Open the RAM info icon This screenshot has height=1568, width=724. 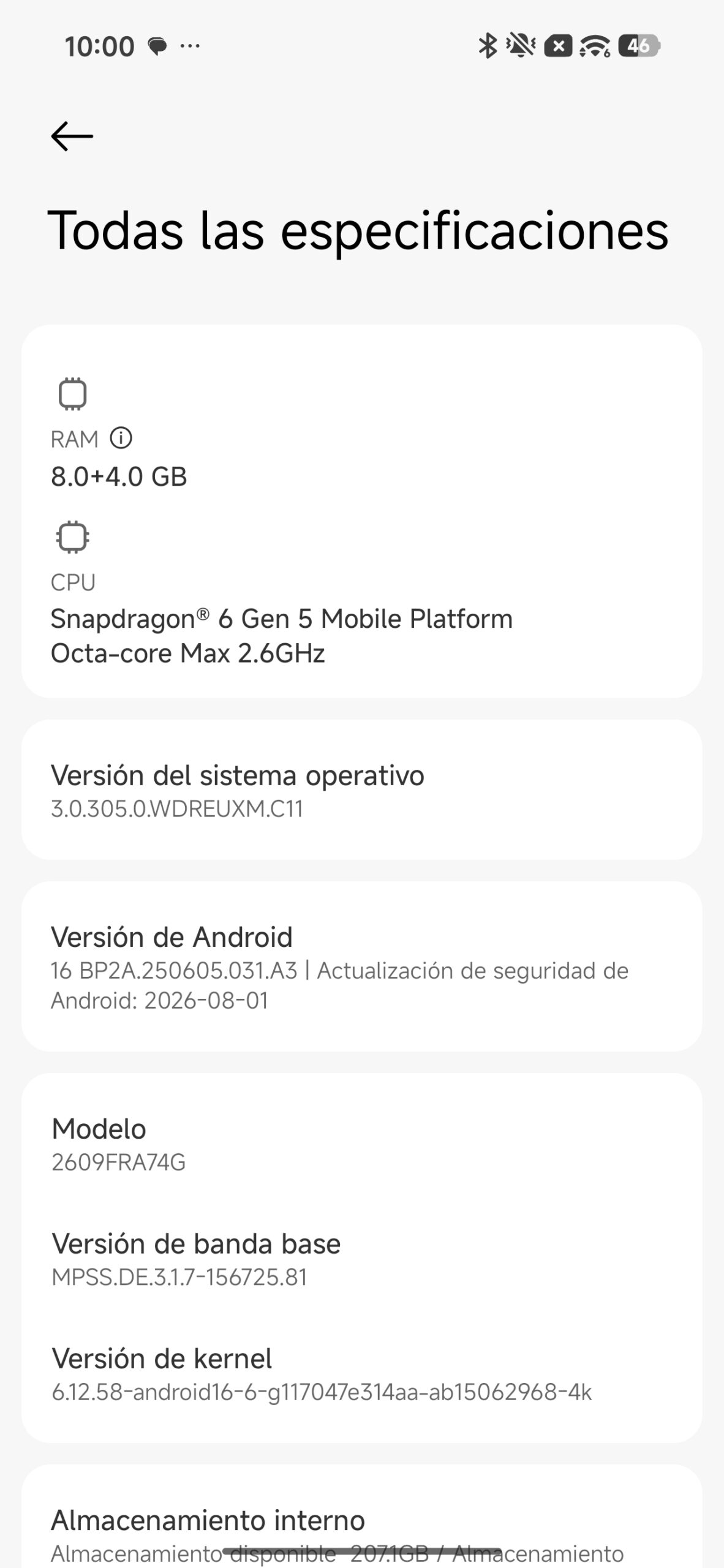(x=121, y=439)
